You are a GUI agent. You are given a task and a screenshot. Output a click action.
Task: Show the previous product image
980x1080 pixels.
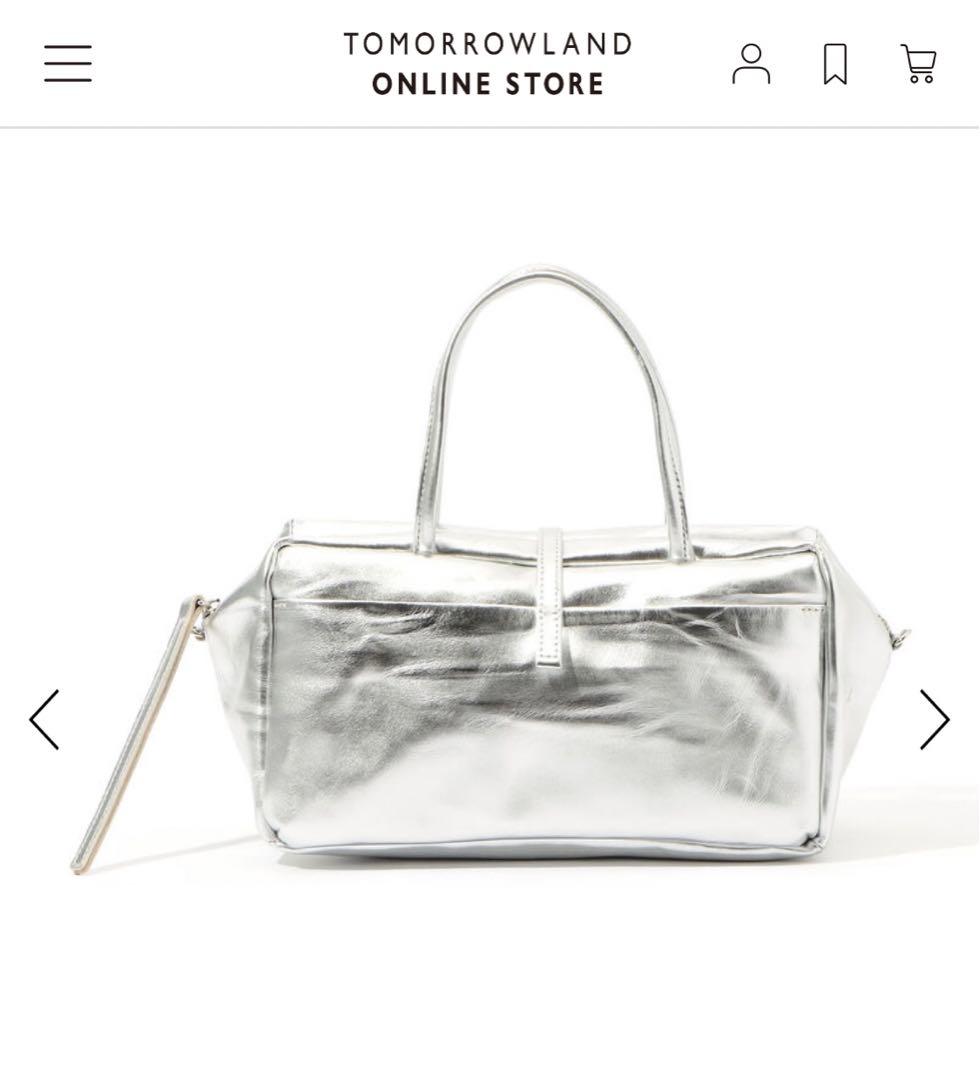click(45, 719)
